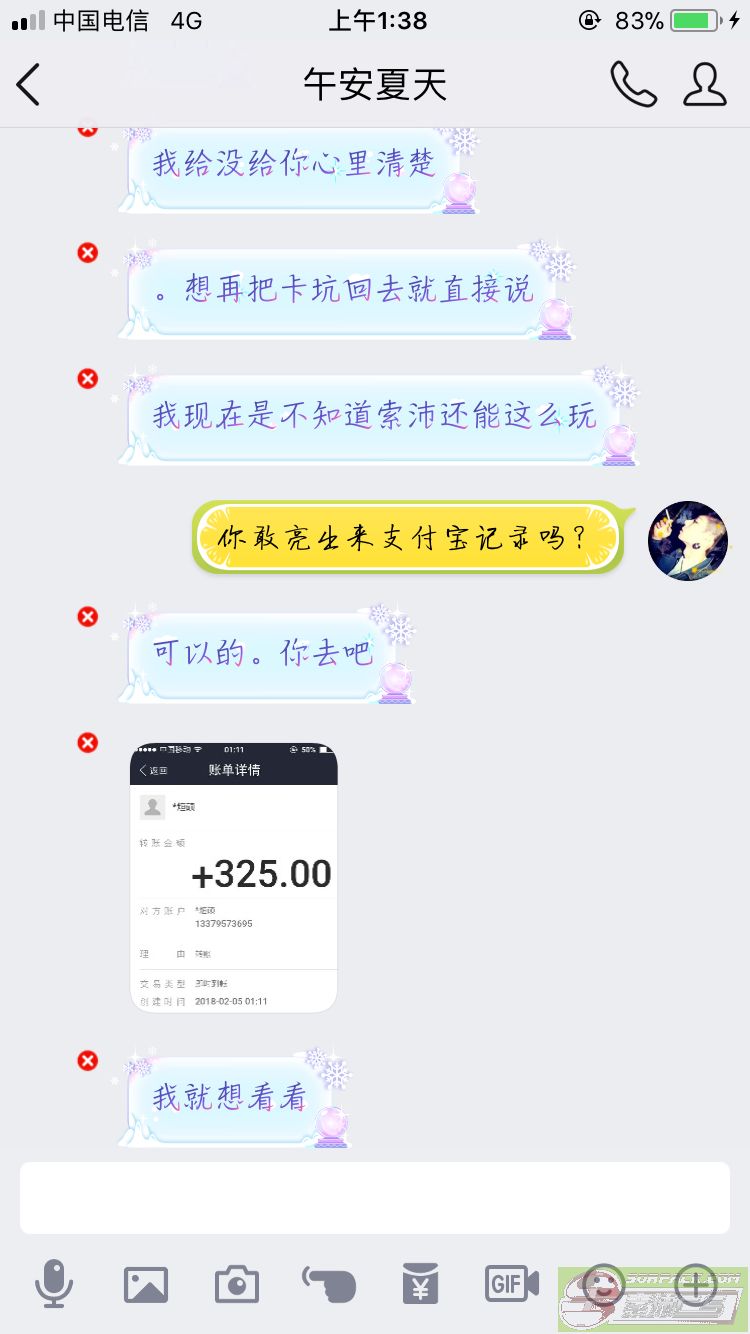Tap the avatar beside the yellow message
Viewport: 750px width, 1334px height.
coord(687,541)
